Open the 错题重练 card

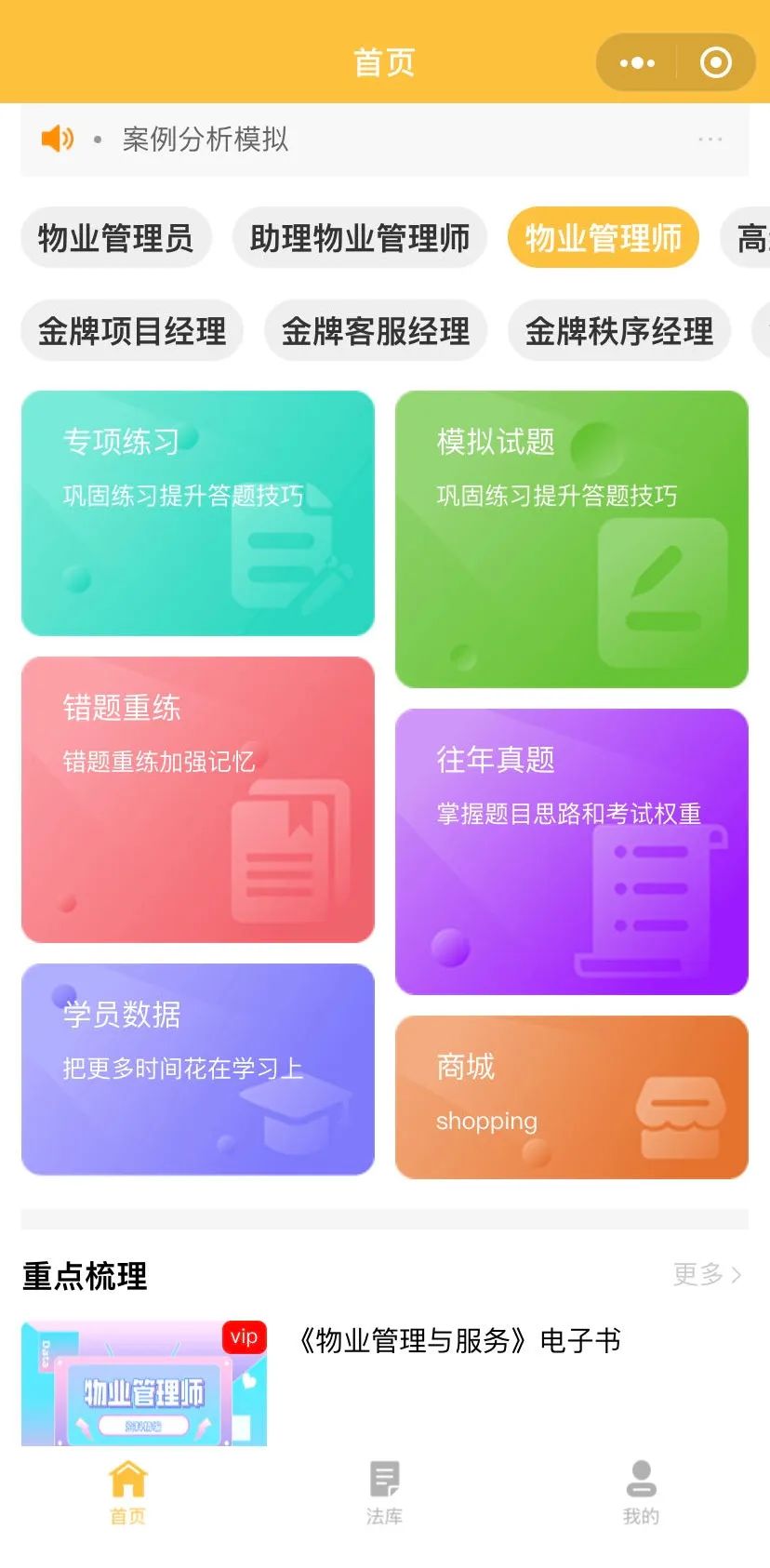[x=197, y=800]
